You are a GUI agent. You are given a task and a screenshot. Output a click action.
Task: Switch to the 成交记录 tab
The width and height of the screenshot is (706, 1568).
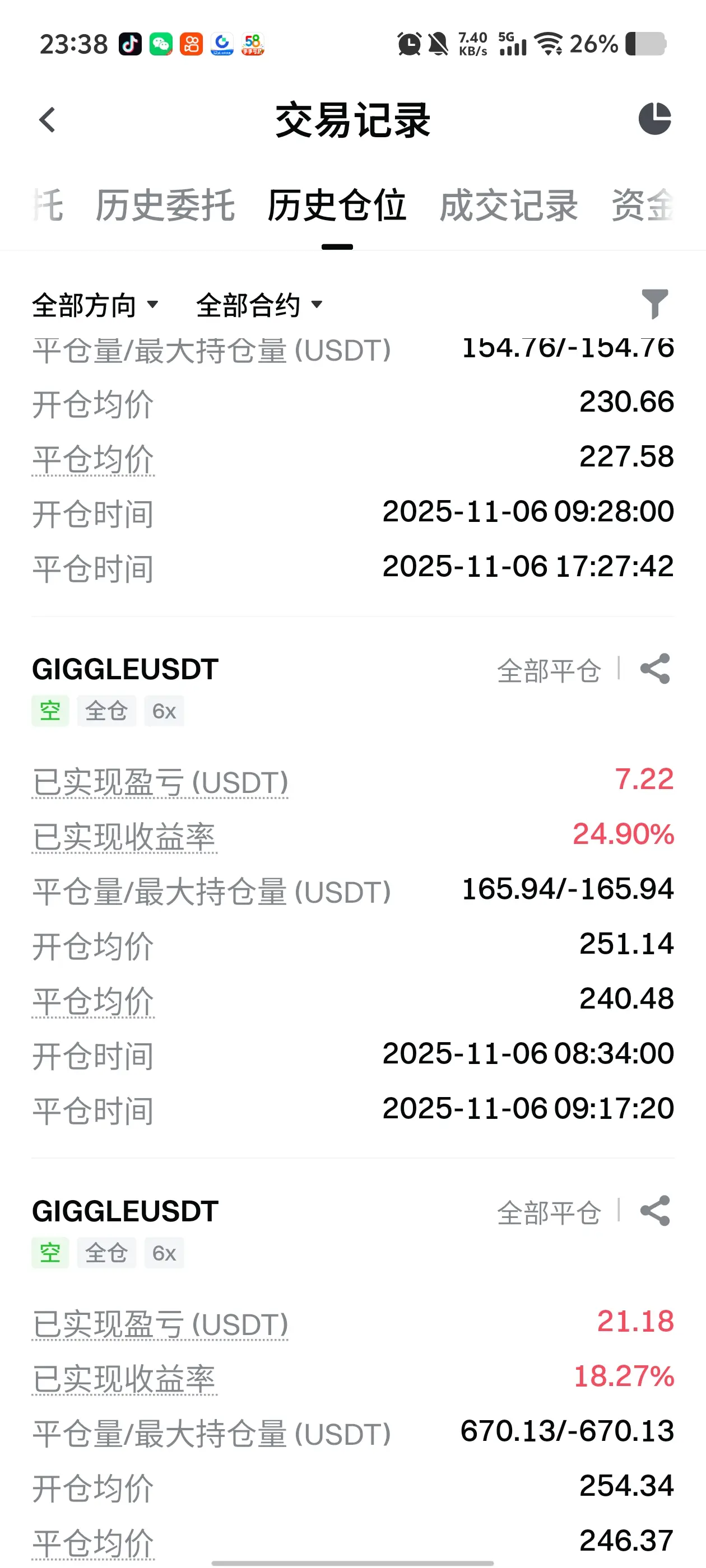[x=508, y=205]
